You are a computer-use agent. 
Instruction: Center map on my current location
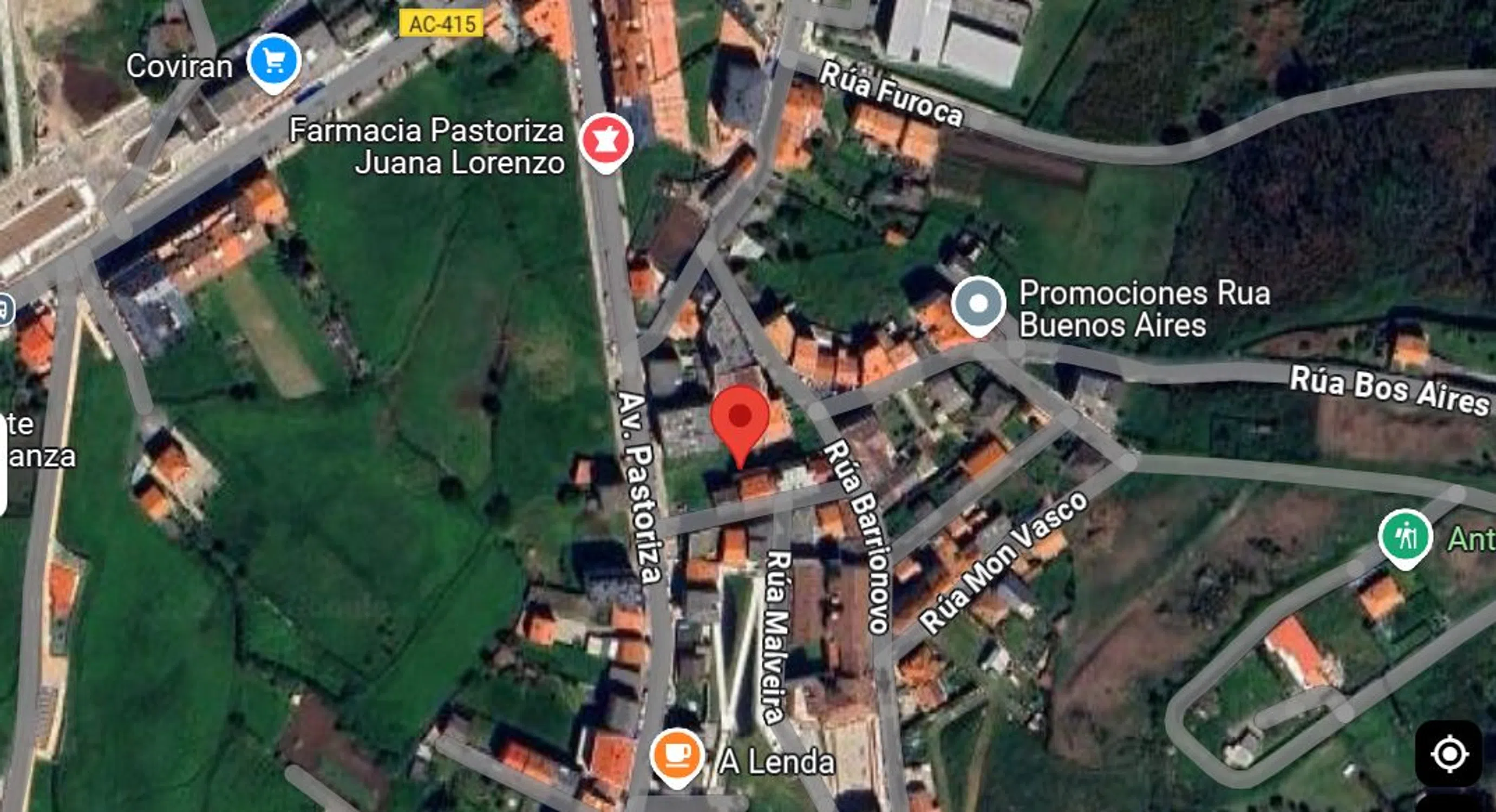1449,754
